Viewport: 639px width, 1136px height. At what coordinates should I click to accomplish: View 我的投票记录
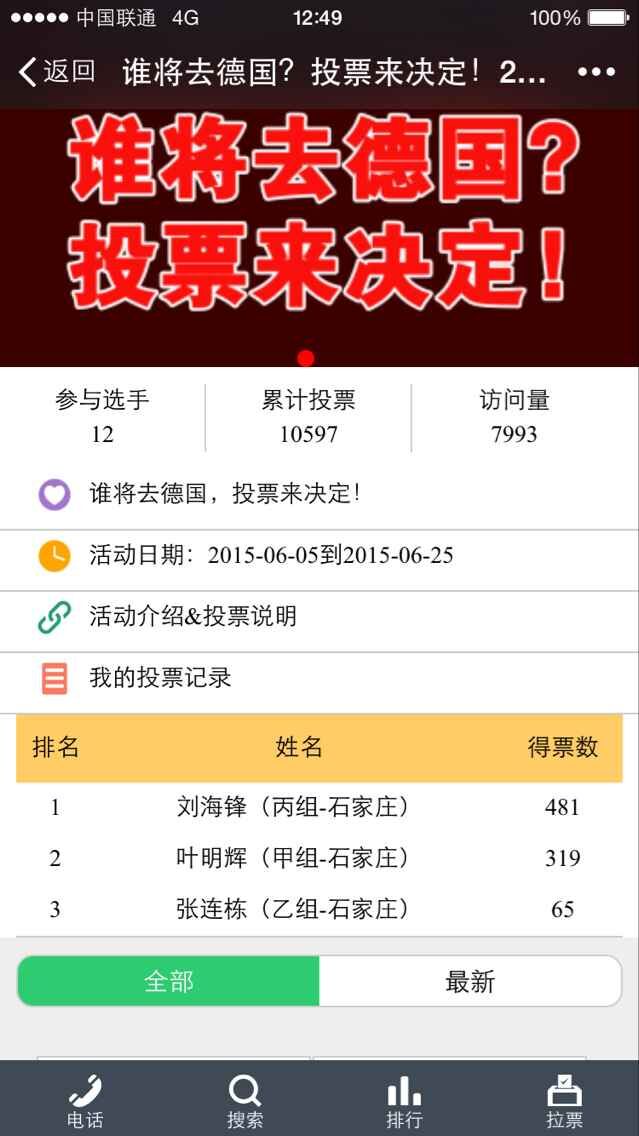[319, 678]
